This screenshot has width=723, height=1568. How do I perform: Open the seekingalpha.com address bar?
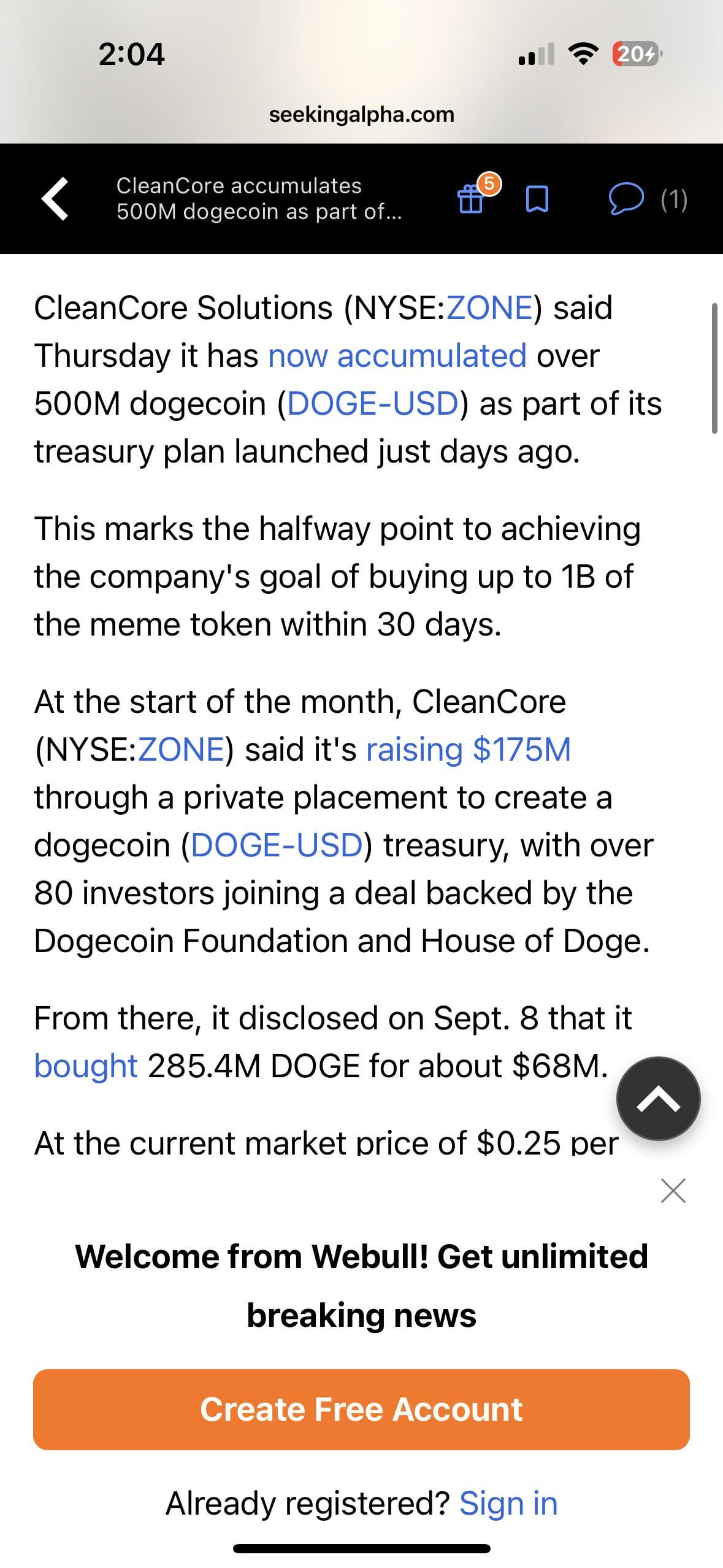(362, 115)
